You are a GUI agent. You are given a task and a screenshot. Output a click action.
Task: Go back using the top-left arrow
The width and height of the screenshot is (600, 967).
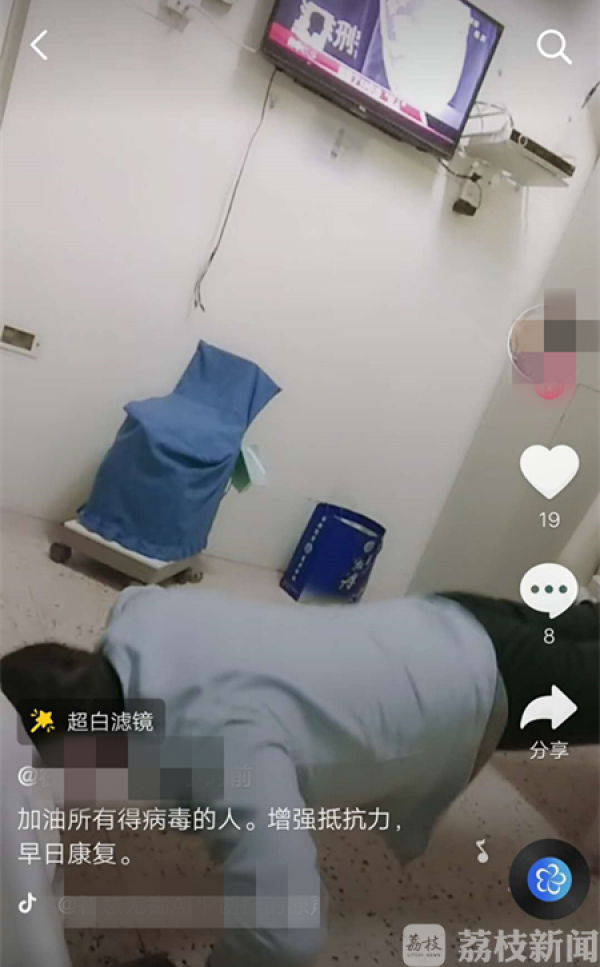[x=39, y=45]
